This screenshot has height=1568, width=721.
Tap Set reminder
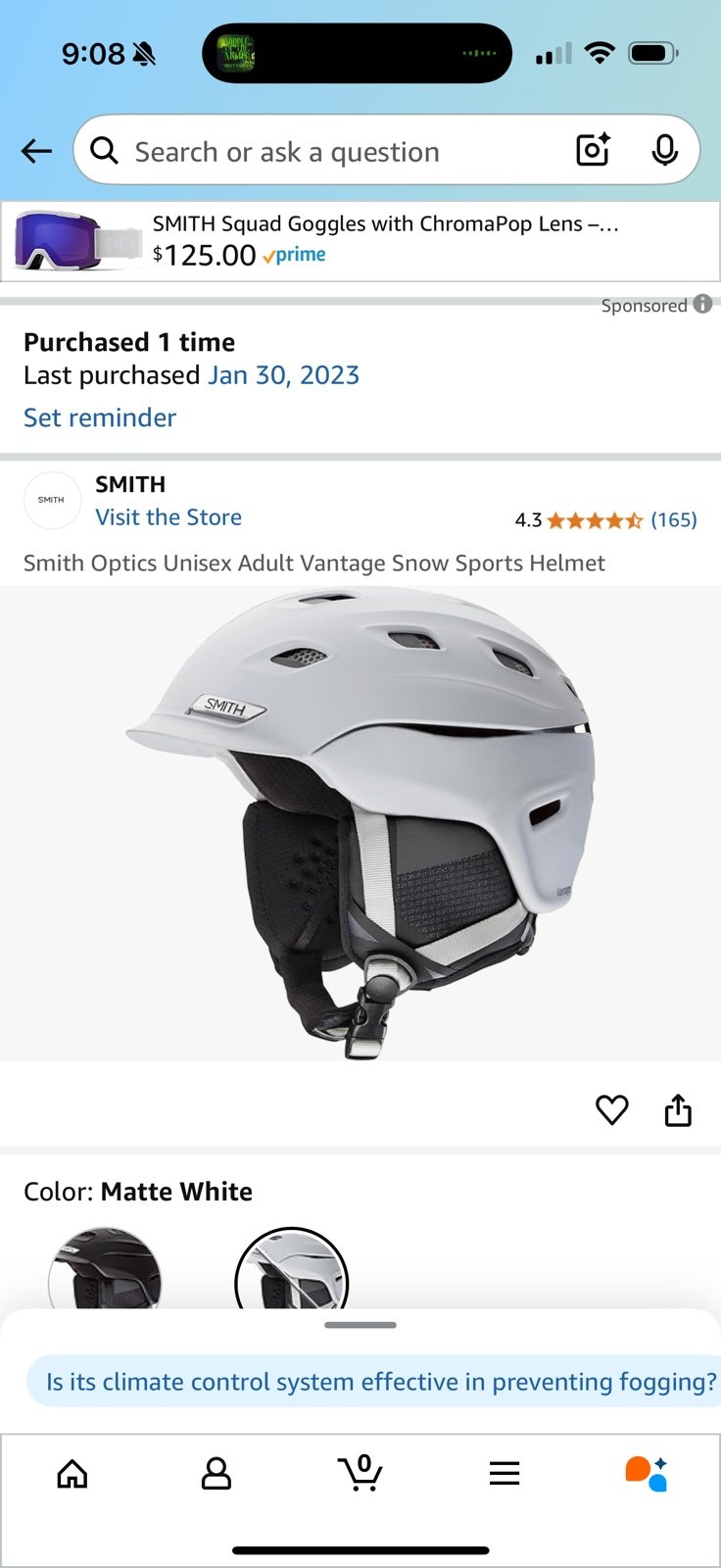(100, 417)
